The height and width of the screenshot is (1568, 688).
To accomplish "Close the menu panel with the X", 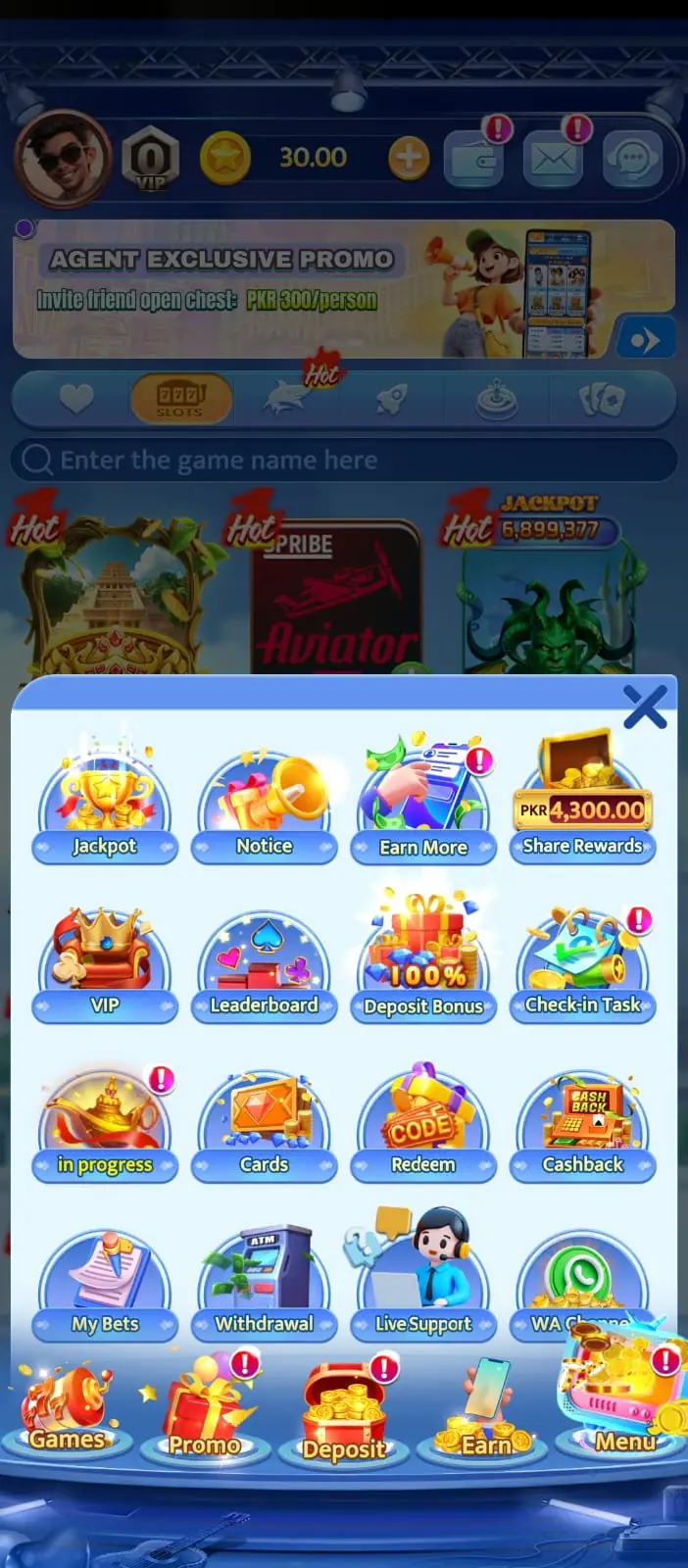I will tap(645, 707).
